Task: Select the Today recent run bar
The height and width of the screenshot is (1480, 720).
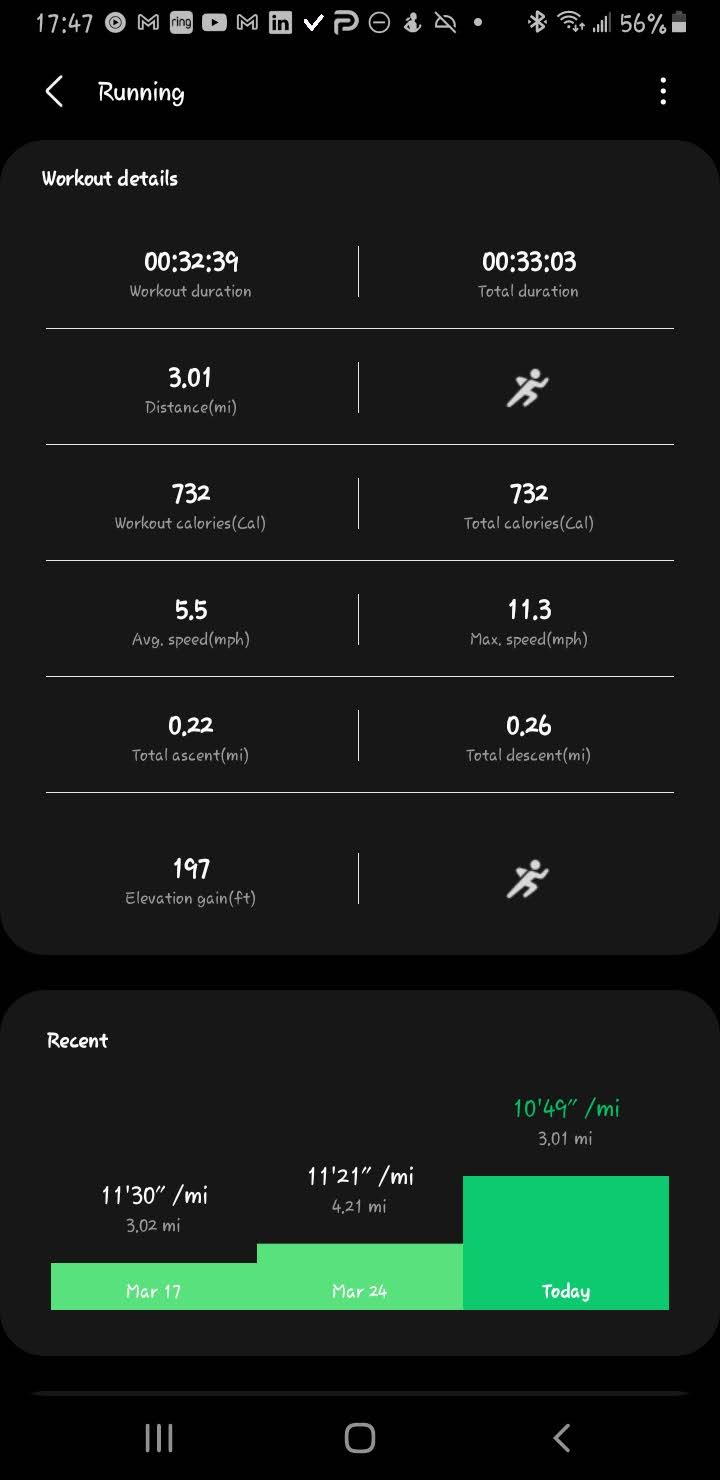Action: pos(566,1243)
